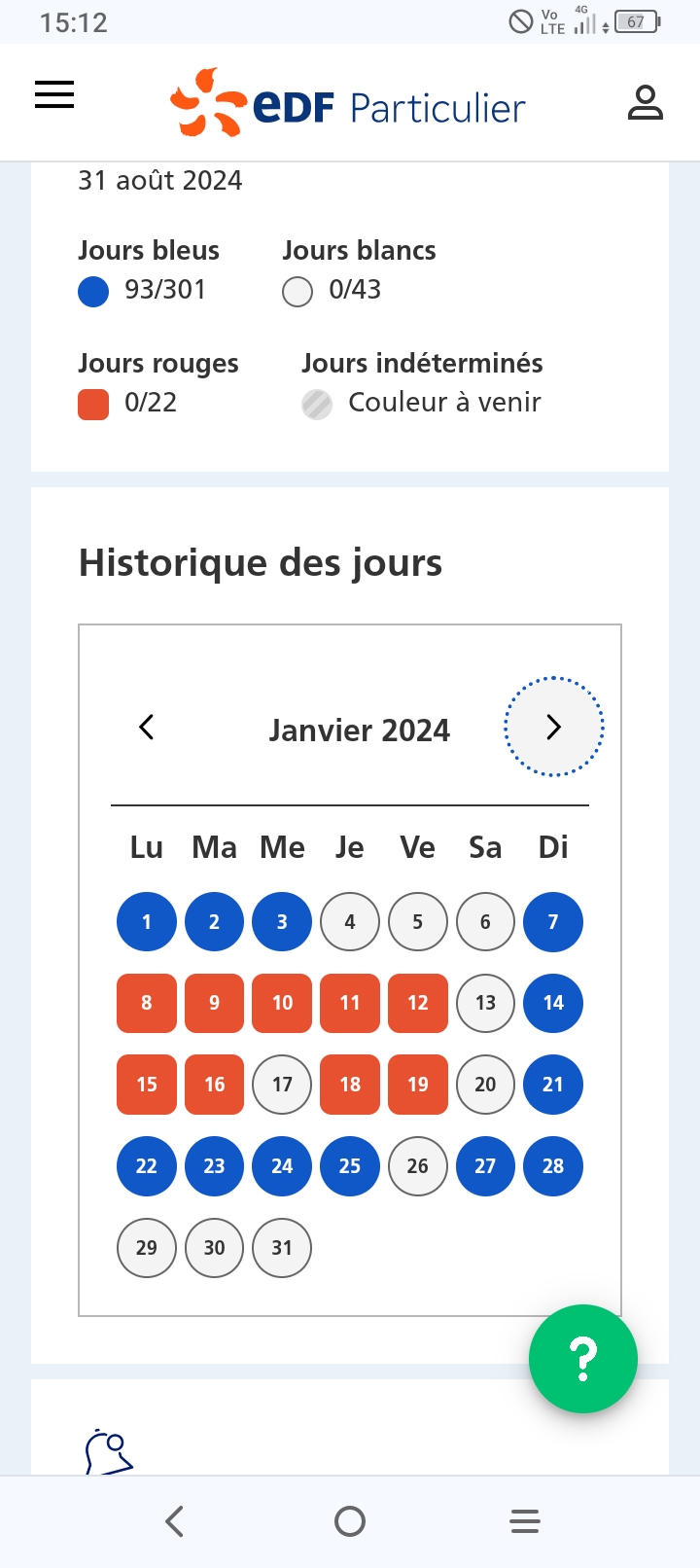This screenshot has width=700, height=1568.
Task: Advance to the next month in the calendar
Action: [553, 727]
